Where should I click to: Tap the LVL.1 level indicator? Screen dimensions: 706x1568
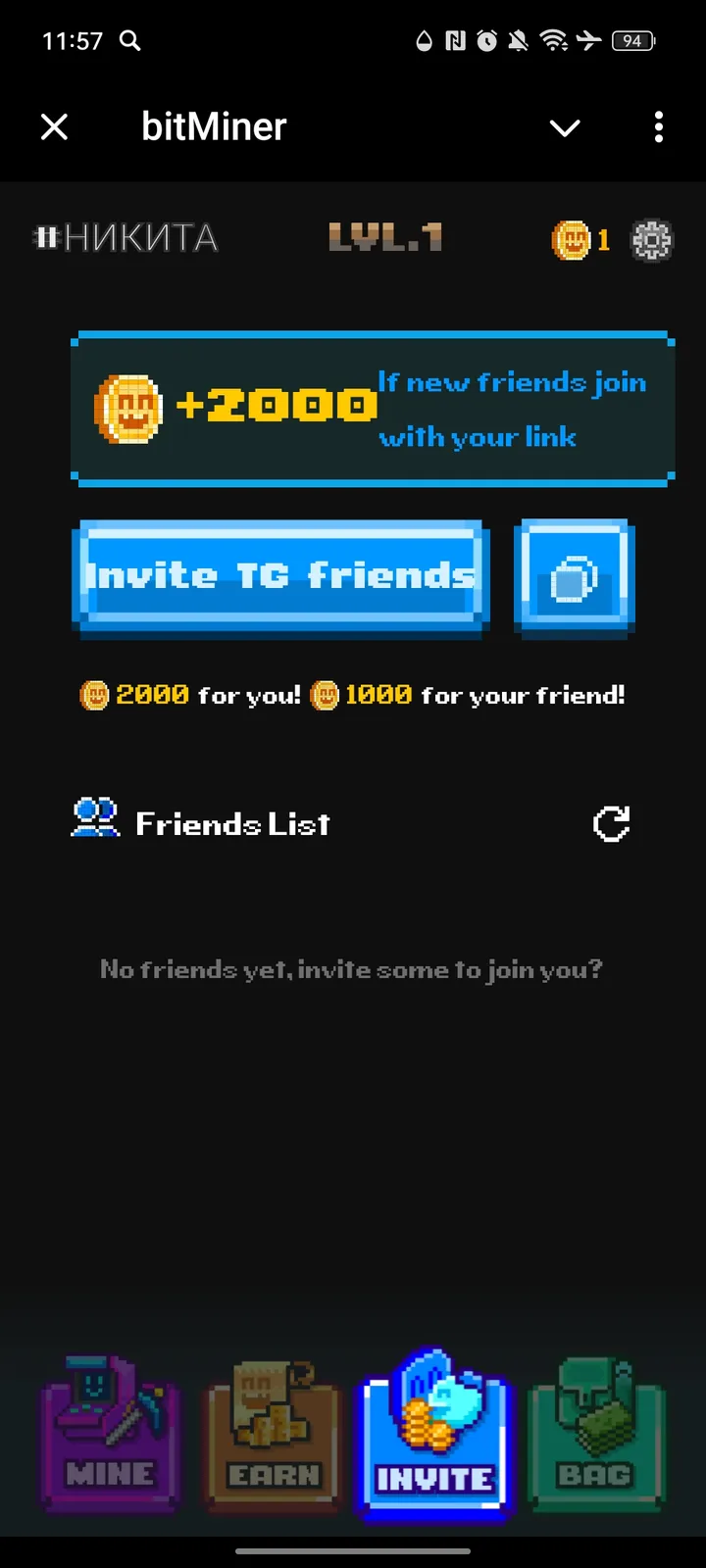coord(386,238)
